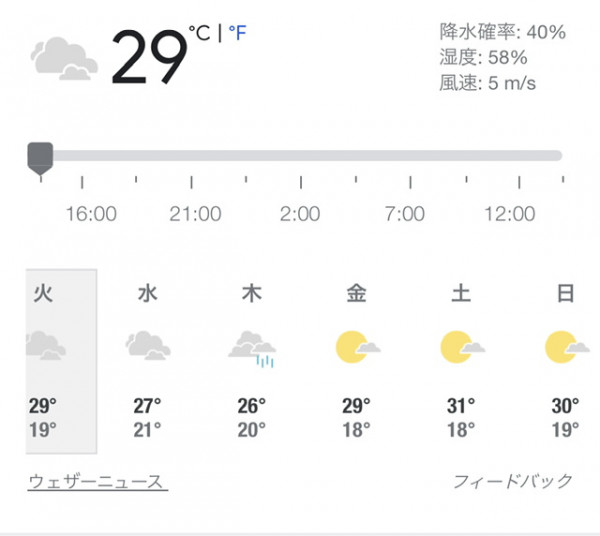Open the ウェザーニュース link

point(97,482)
